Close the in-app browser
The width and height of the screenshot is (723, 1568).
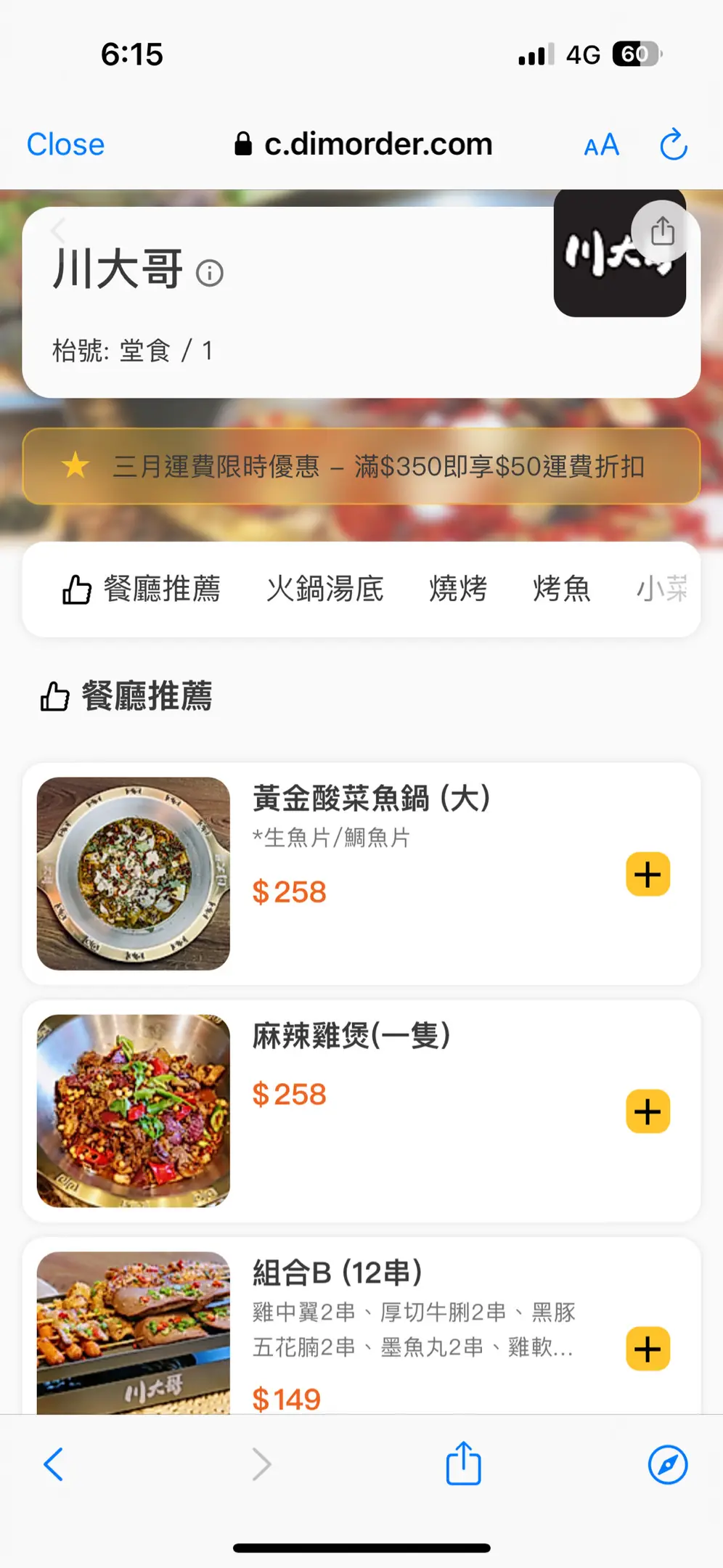tap(65, 144)
